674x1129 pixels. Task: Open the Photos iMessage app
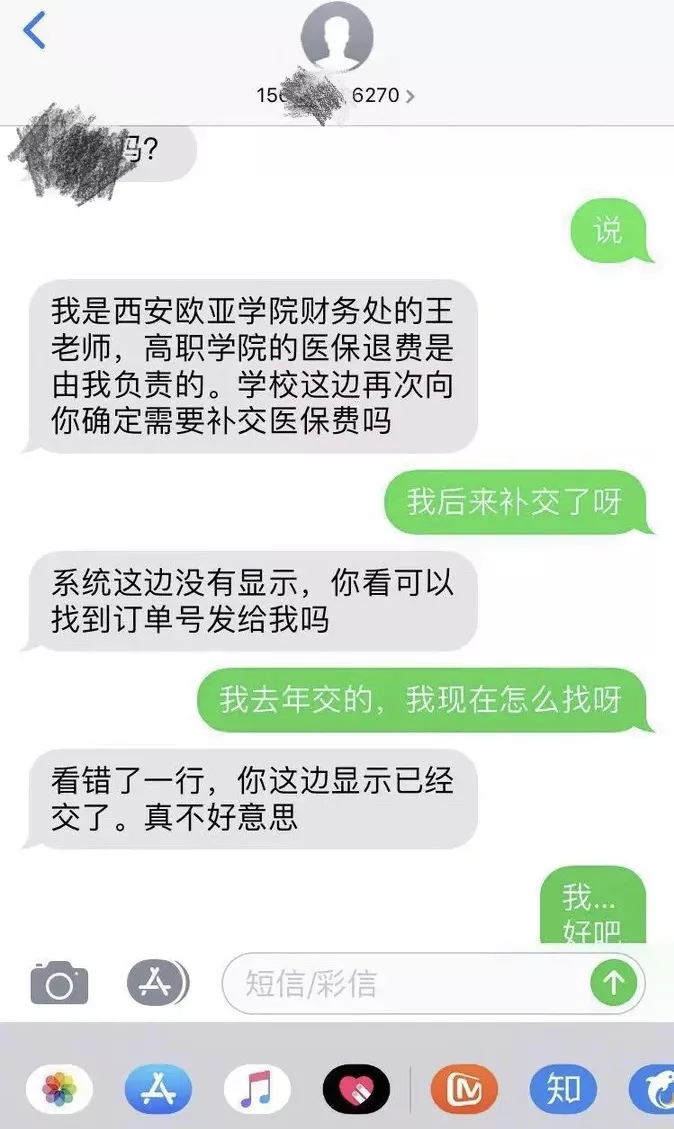pyautogui.click(x=59, y=1089)
